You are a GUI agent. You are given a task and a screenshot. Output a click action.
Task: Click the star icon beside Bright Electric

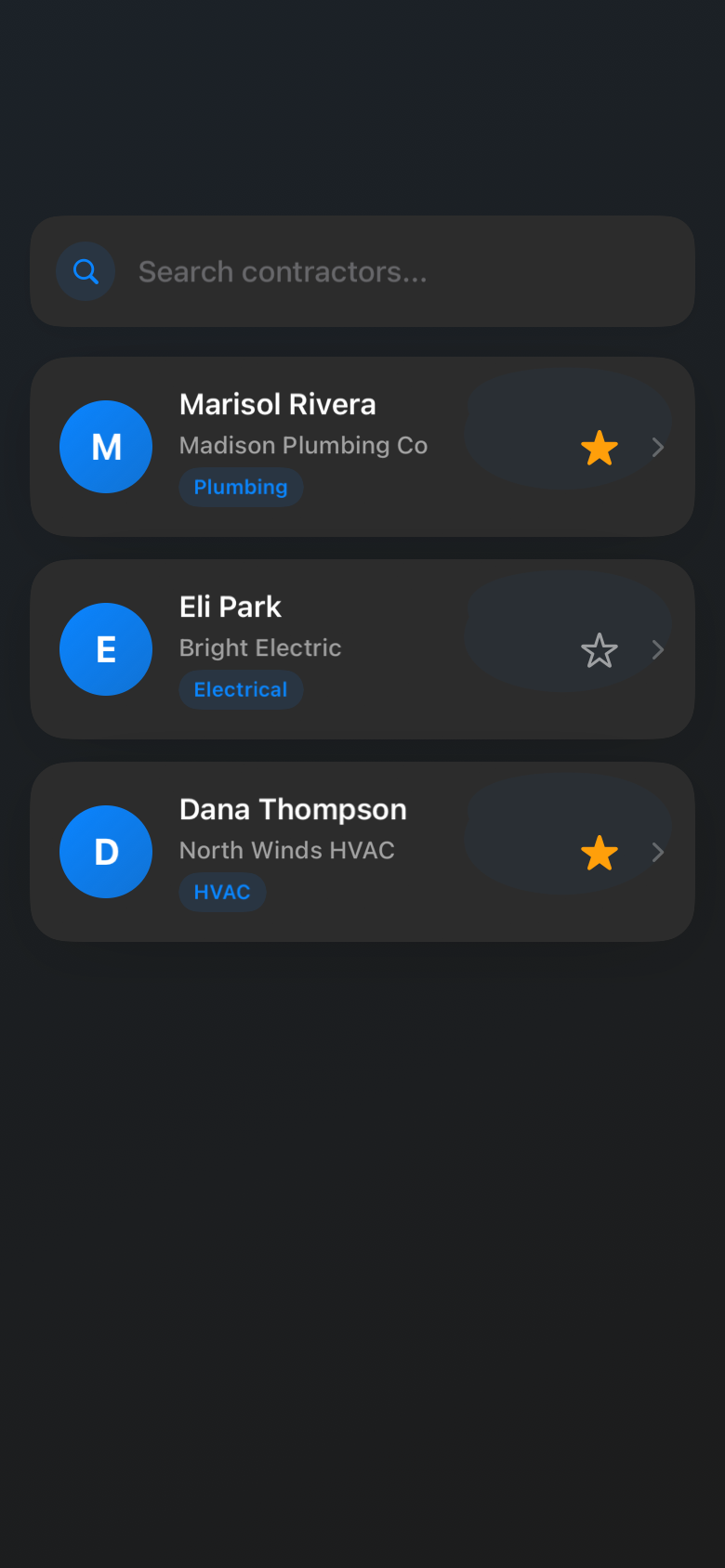pos(599,650)
